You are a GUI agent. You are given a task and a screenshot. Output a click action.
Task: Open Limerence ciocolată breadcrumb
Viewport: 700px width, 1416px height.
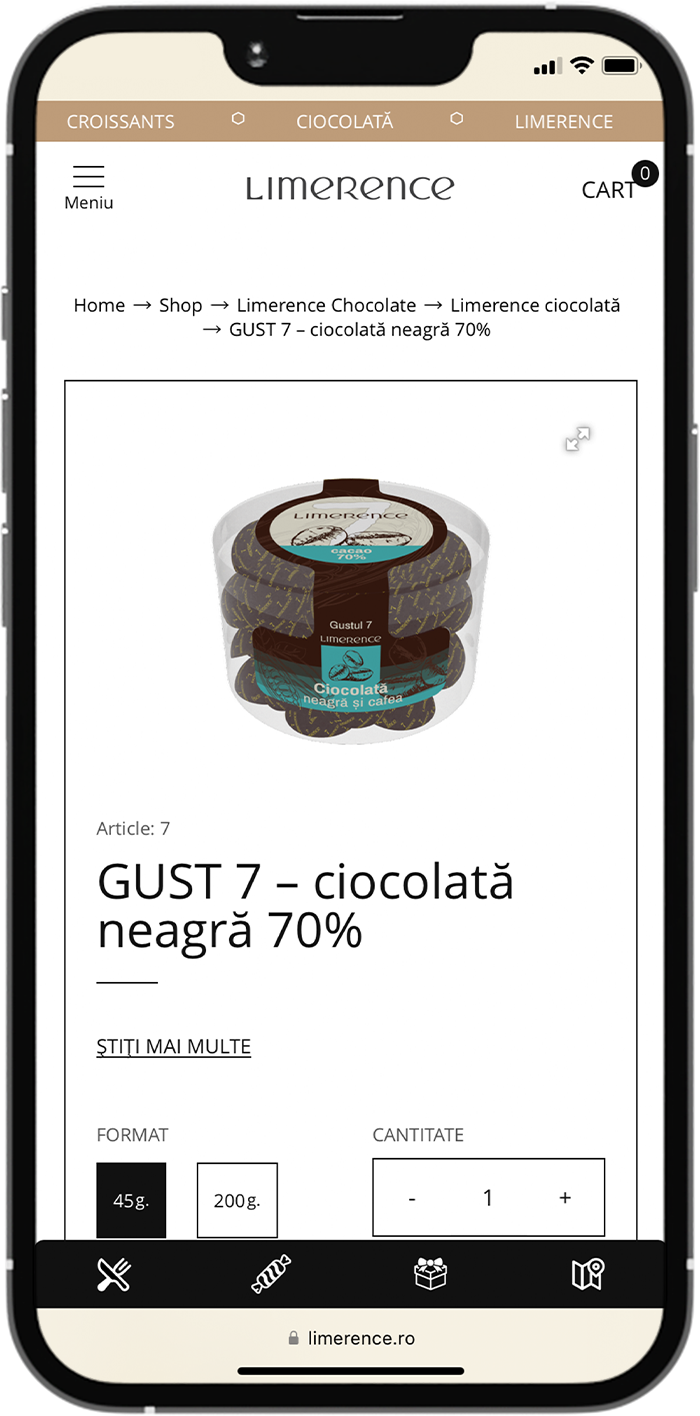click(x=535, y=305)
